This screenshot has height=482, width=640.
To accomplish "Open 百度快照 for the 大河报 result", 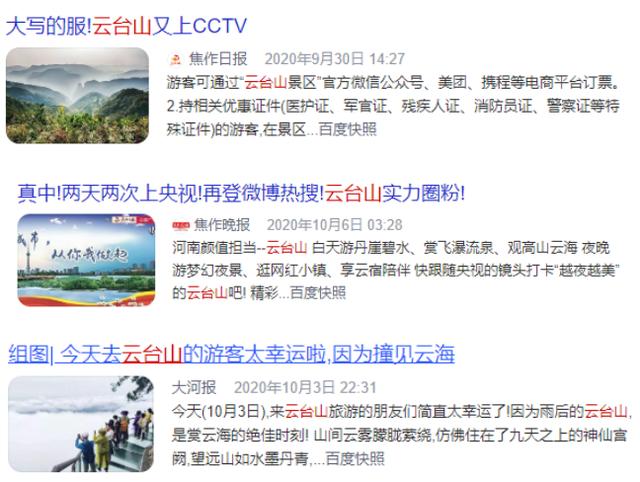I will 355,458.
